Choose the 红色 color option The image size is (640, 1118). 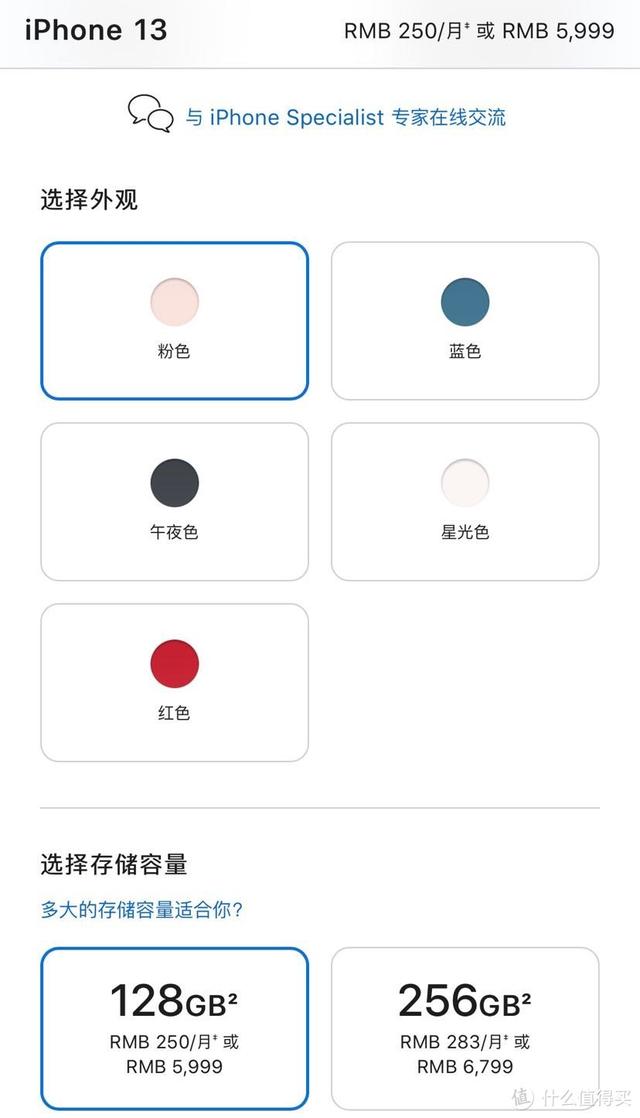click(175, 682)
